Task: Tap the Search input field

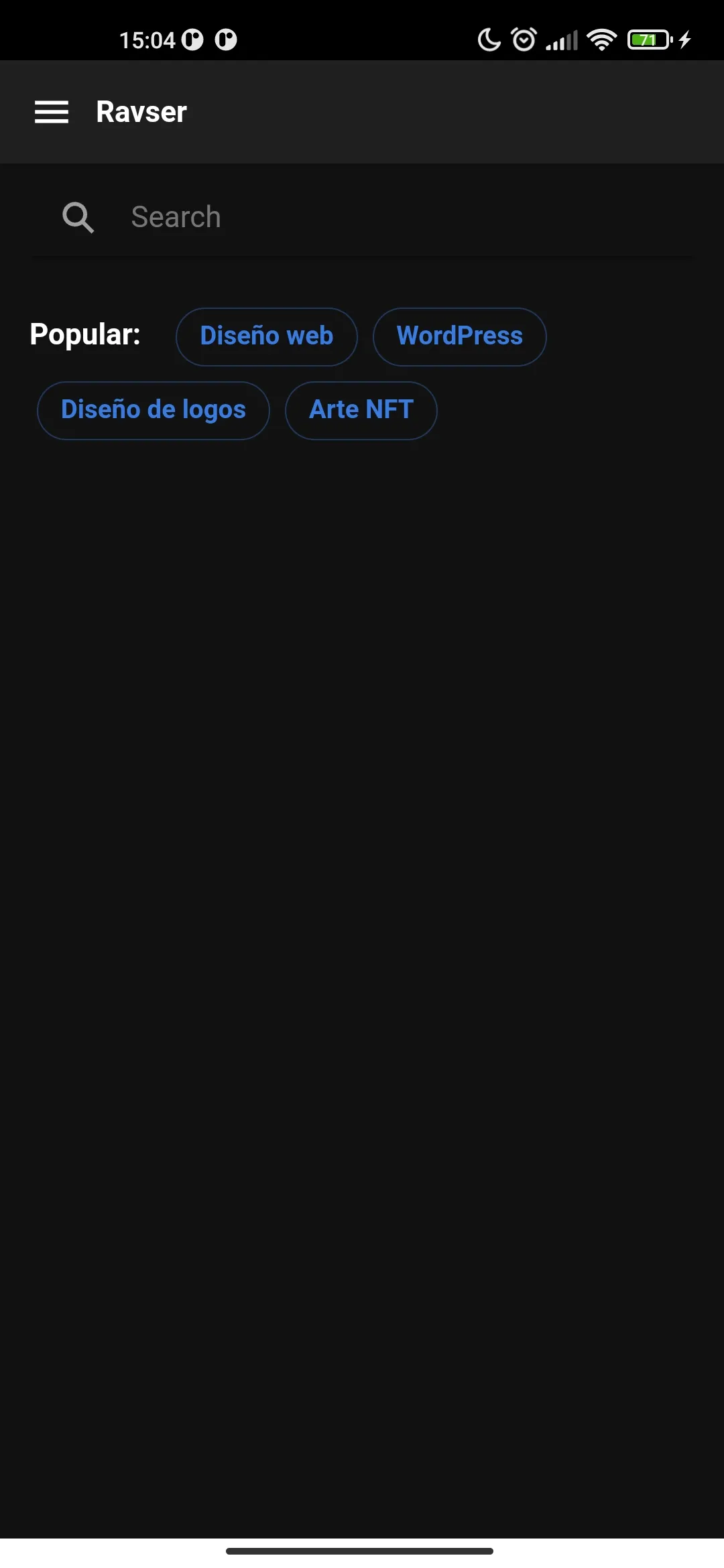Action: pyautogui.click(x=402, y=217)
